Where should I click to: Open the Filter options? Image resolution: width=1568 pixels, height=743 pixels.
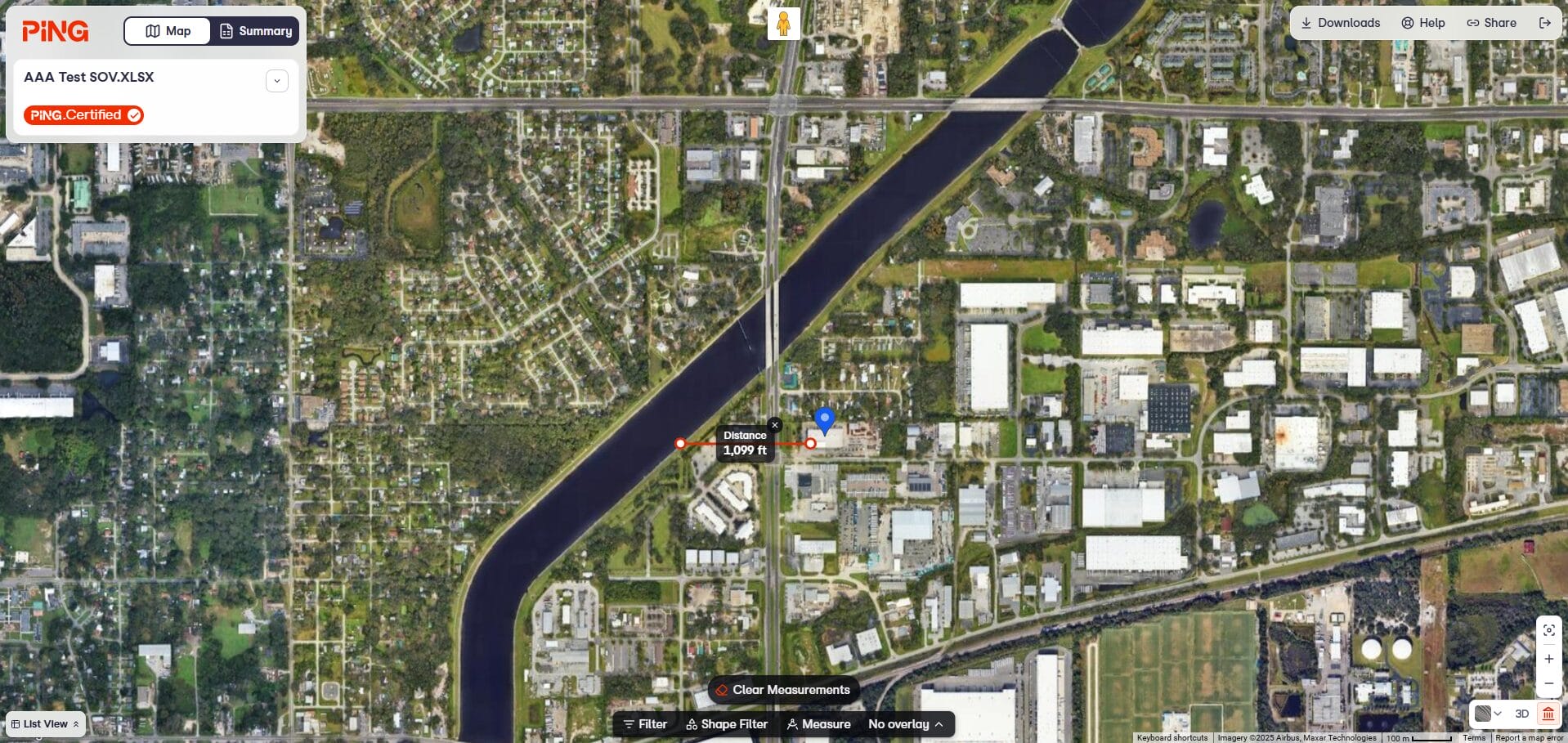coord(645,724)
